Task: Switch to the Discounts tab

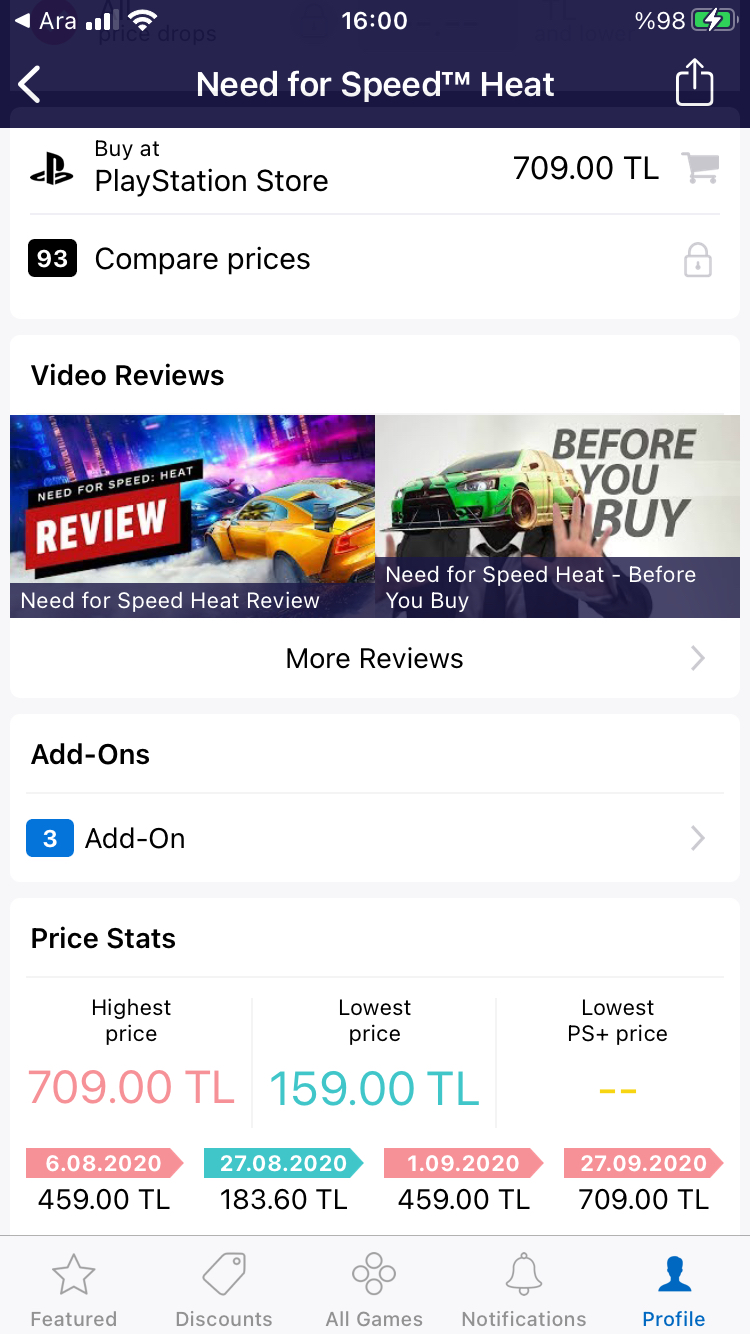Action: [x=224, y=1290]
